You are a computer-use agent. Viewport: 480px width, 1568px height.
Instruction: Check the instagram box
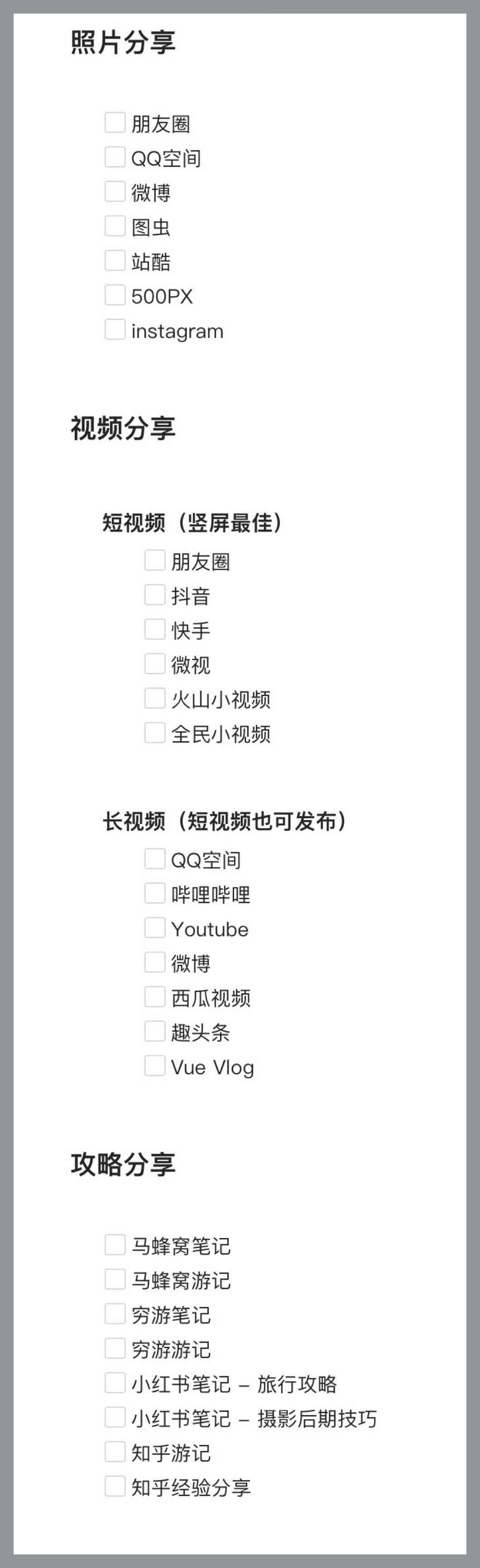tap(115, 329)
